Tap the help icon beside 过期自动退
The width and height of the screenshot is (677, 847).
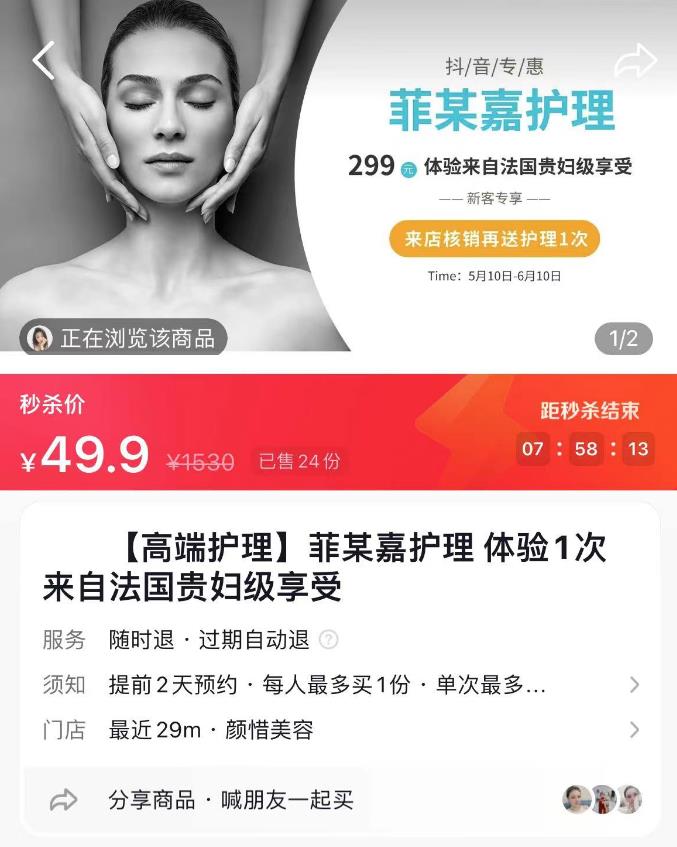point(329,640)
